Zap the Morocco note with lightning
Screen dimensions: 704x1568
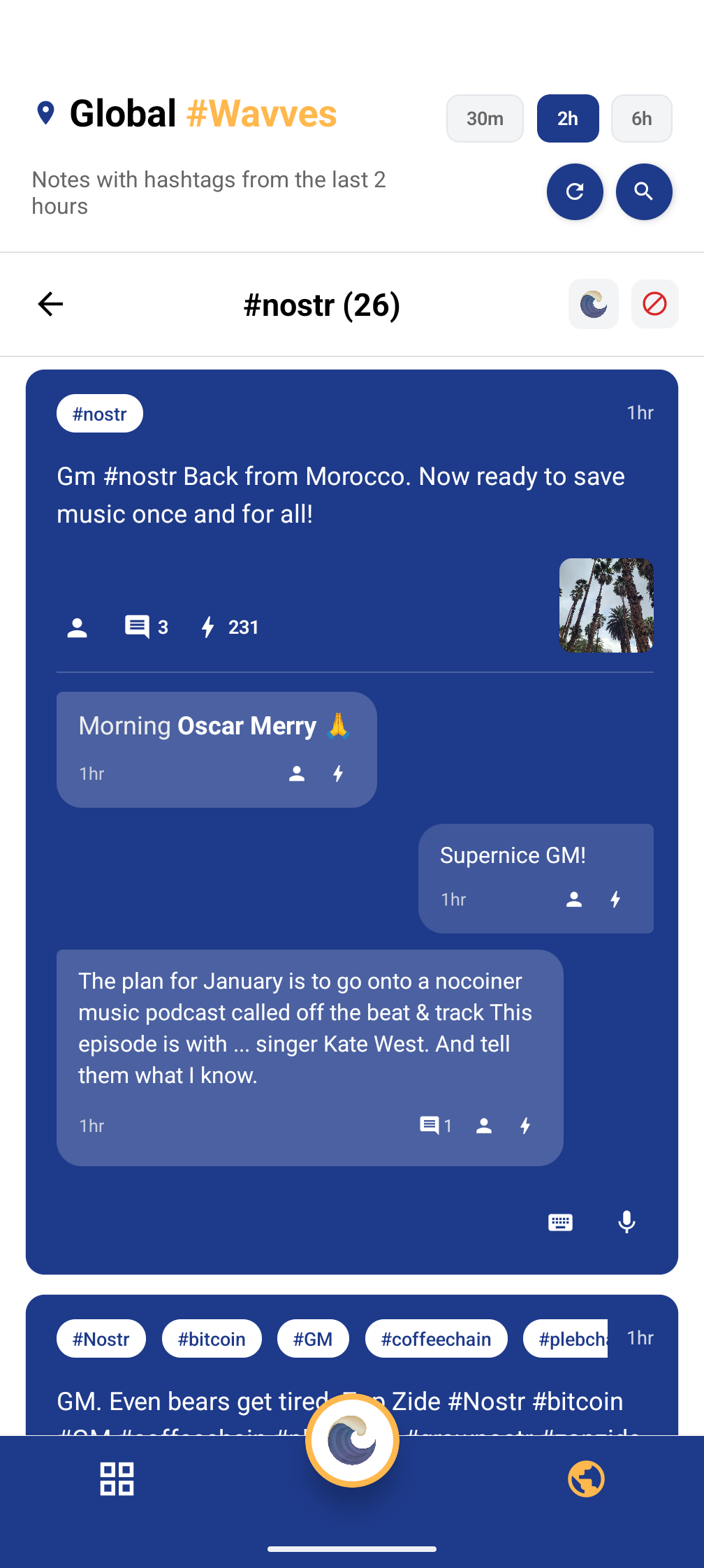coord(208,627)
